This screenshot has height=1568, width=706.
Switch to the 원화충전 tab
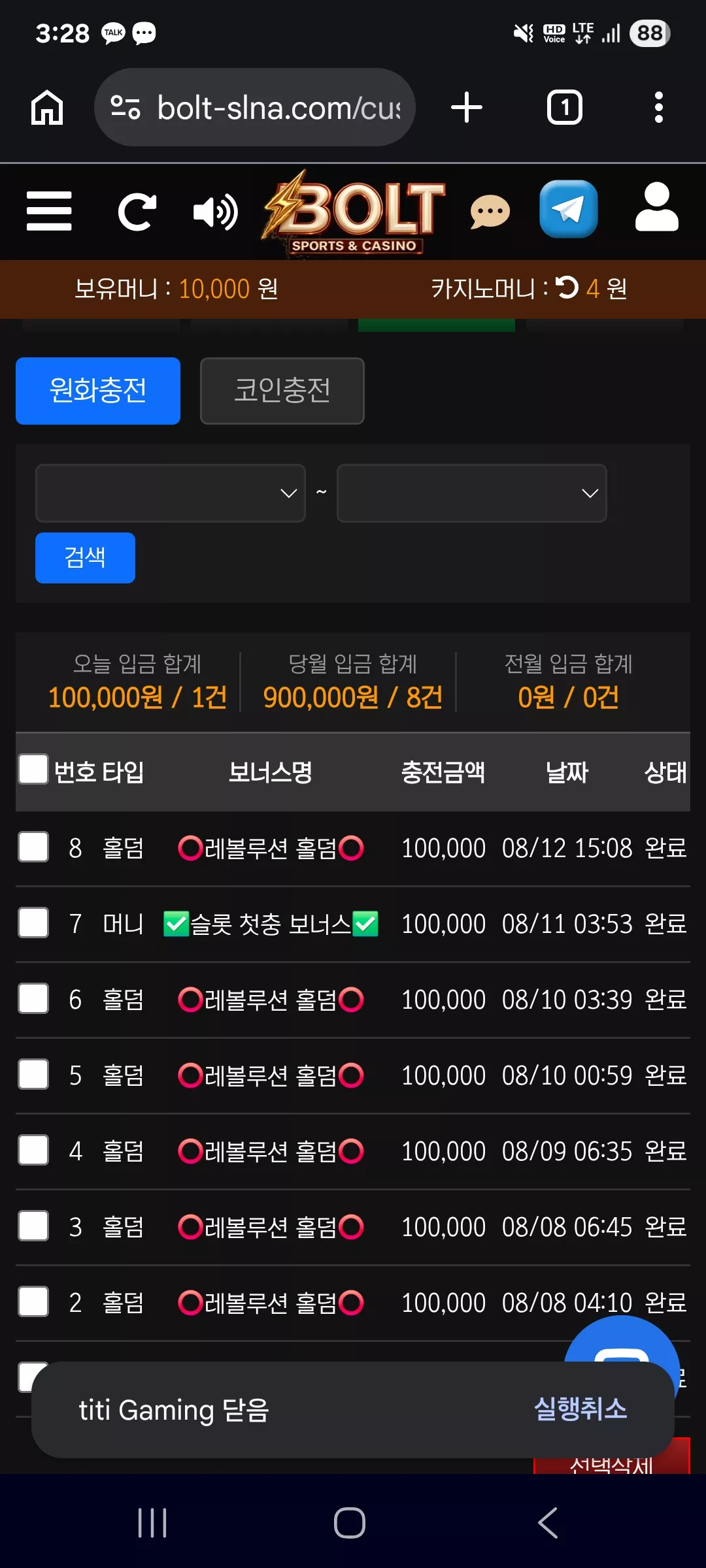coord(98,391)
